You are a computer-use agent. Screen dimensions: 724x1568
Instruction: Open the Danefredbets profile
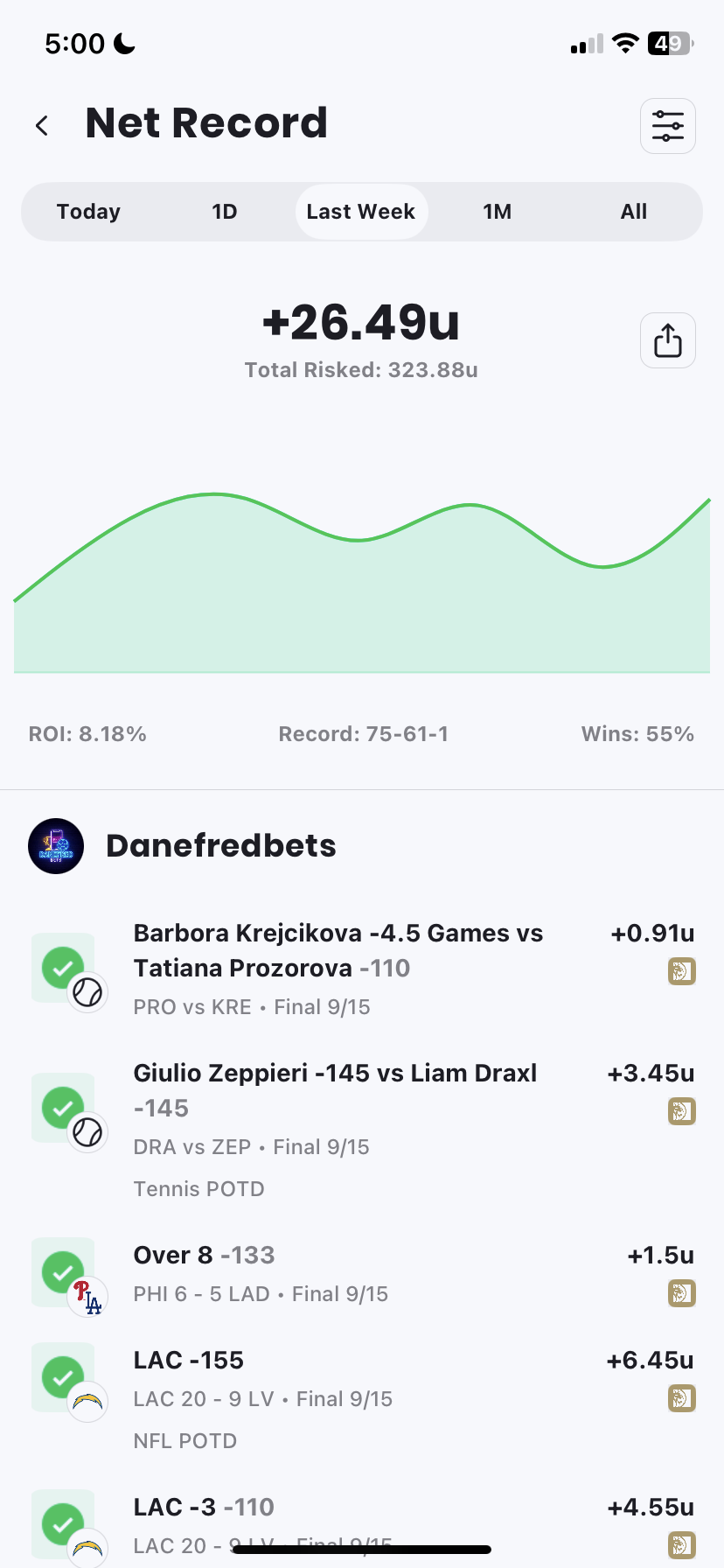220,846
